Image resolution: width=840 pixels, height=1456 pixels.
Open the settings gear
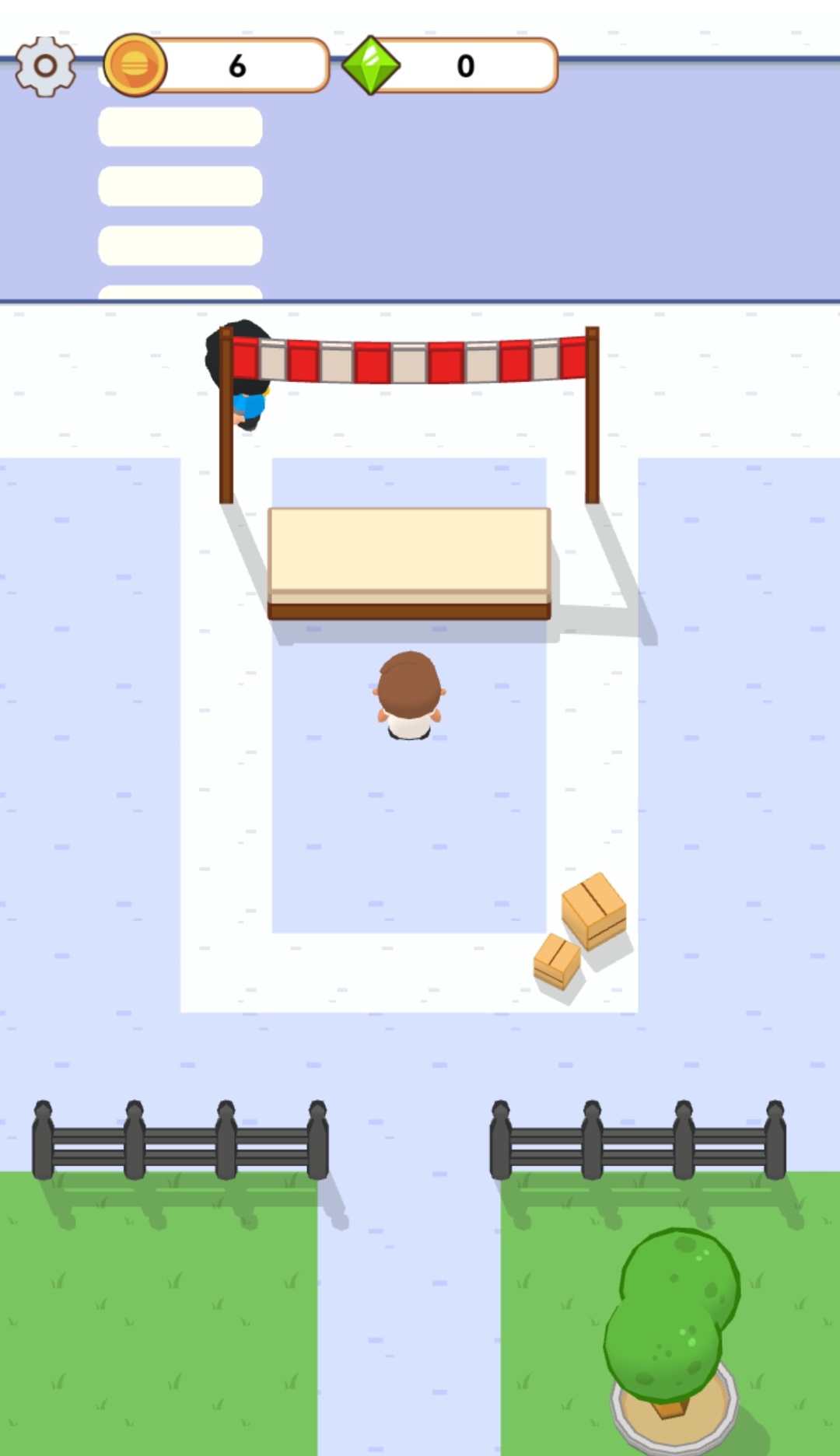point(45,66)
